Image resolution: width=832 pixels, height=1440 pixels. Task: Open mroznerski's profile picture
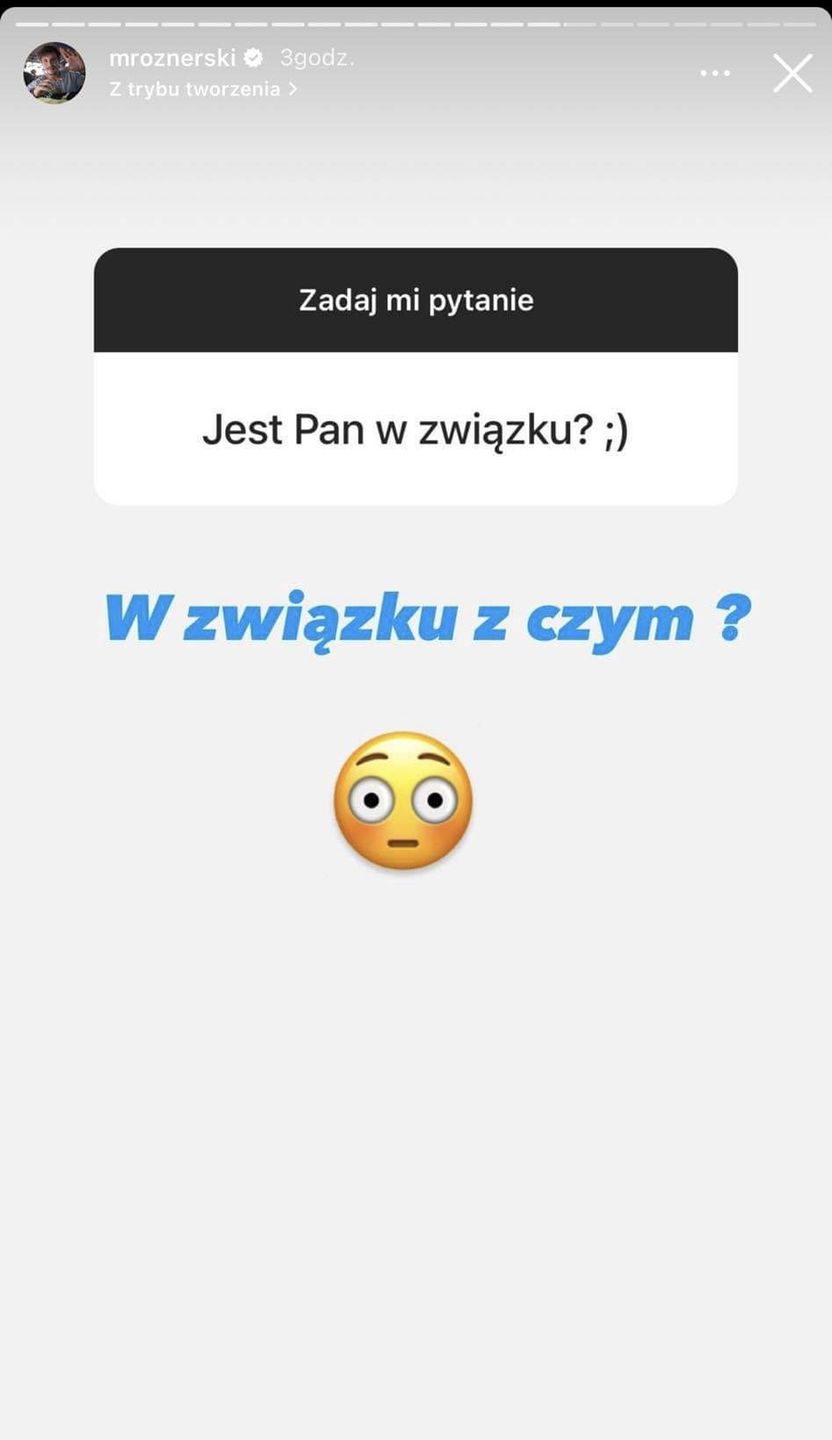54,73
